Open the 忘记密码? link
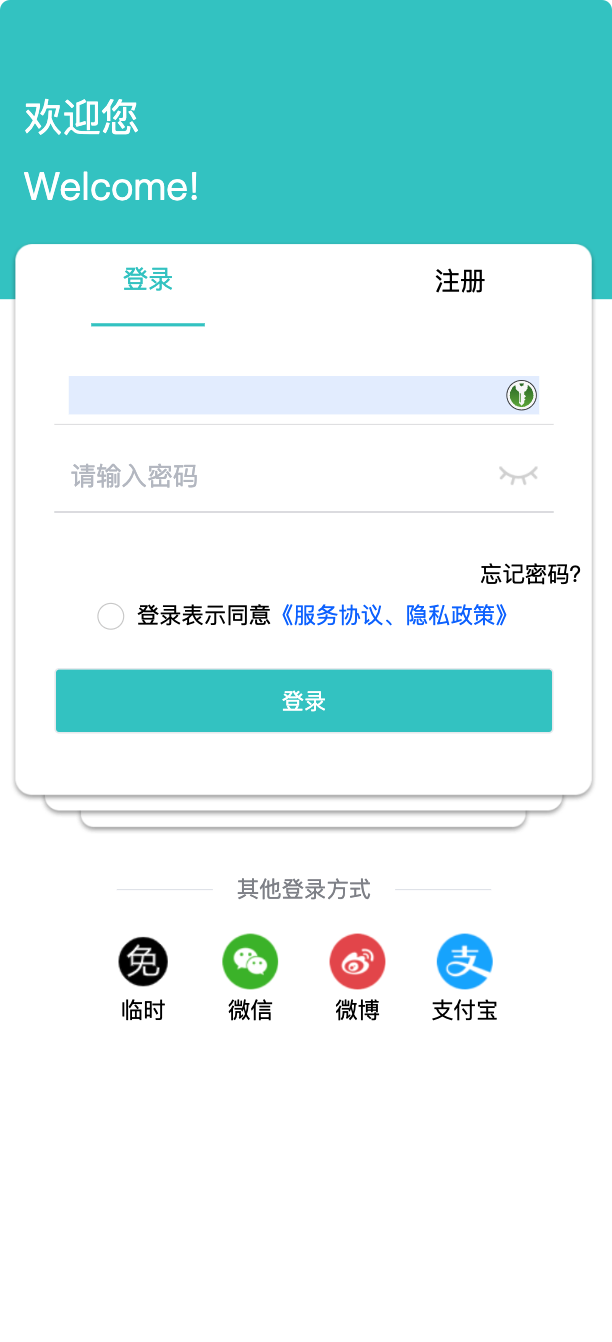This screenshot has width=612, height=1342. [x=530, y=574]
